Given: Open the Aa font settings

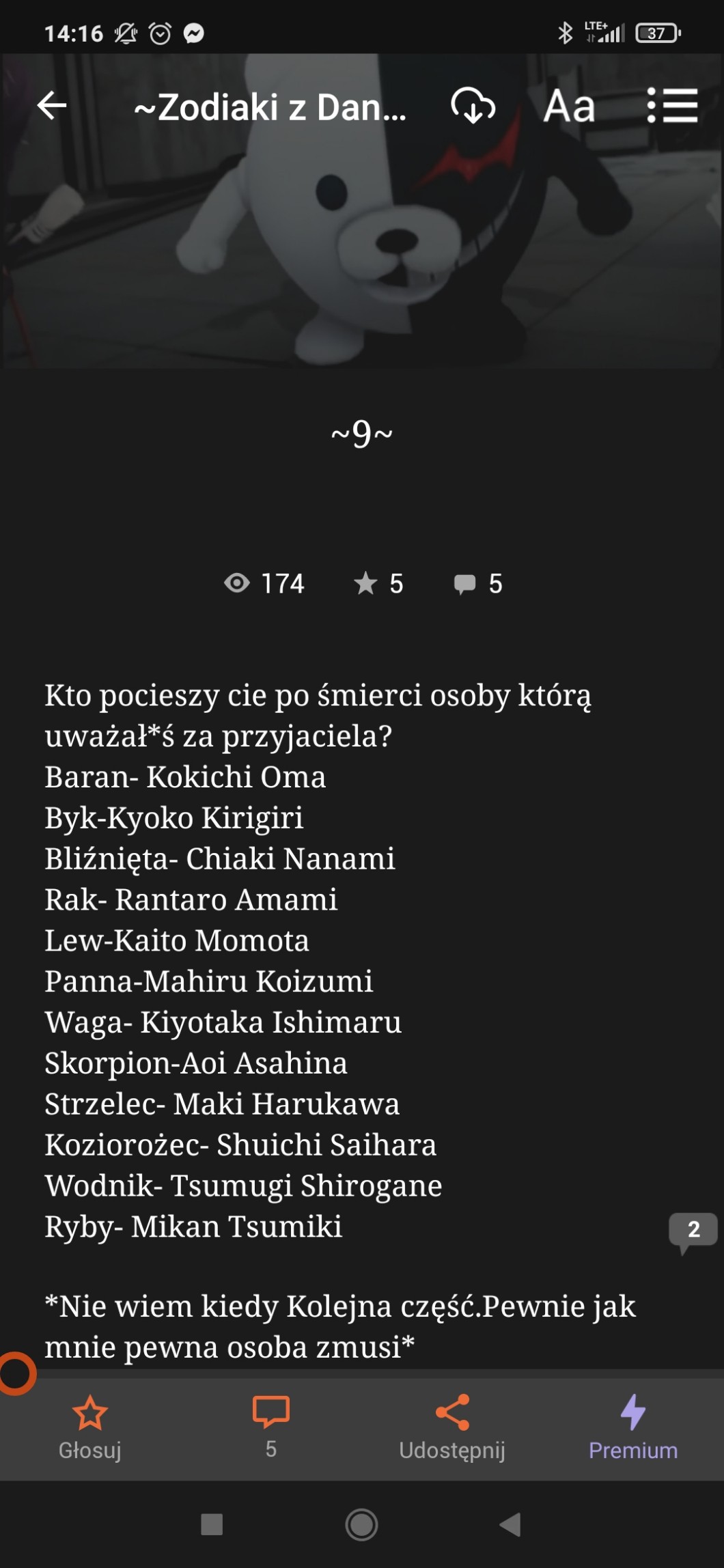Looking at the screenshot, I should pyautogui.click(x=569, y=106).
